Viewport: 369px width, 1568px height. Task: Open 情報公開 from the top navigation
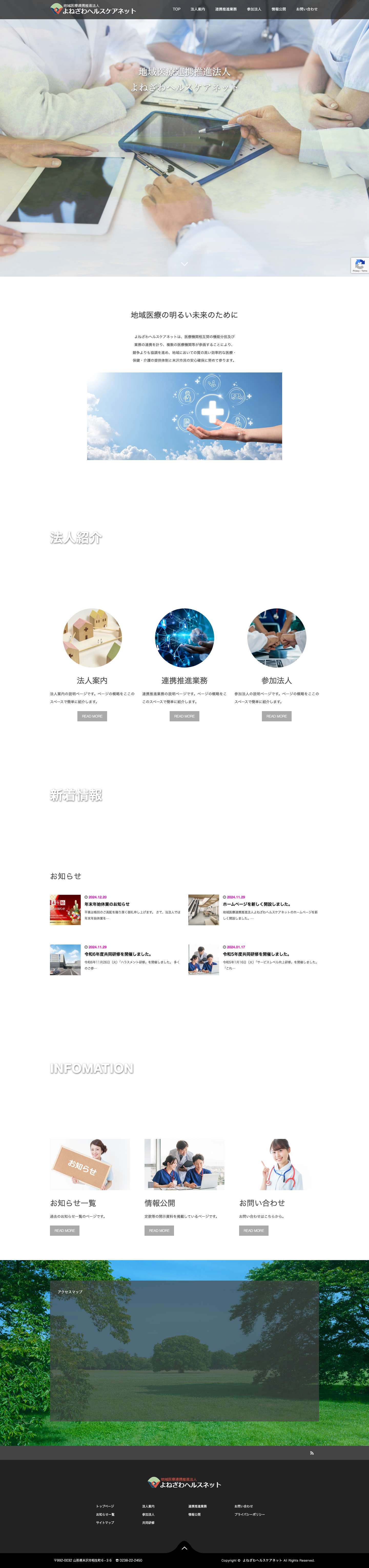278,9
